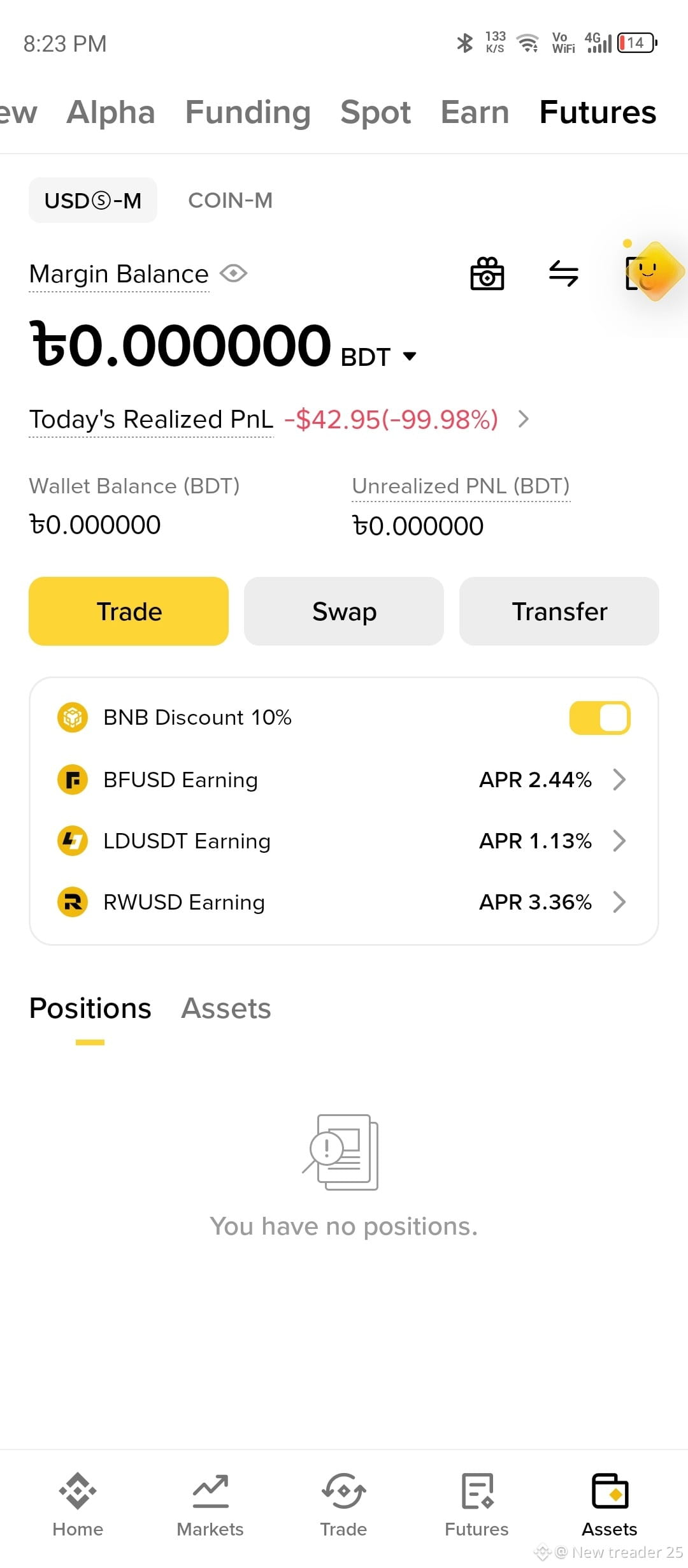Open LDUSDT Earning row
Image resolution: width=688 pixels, height=1568 pixels.
[x=344, y=841]
